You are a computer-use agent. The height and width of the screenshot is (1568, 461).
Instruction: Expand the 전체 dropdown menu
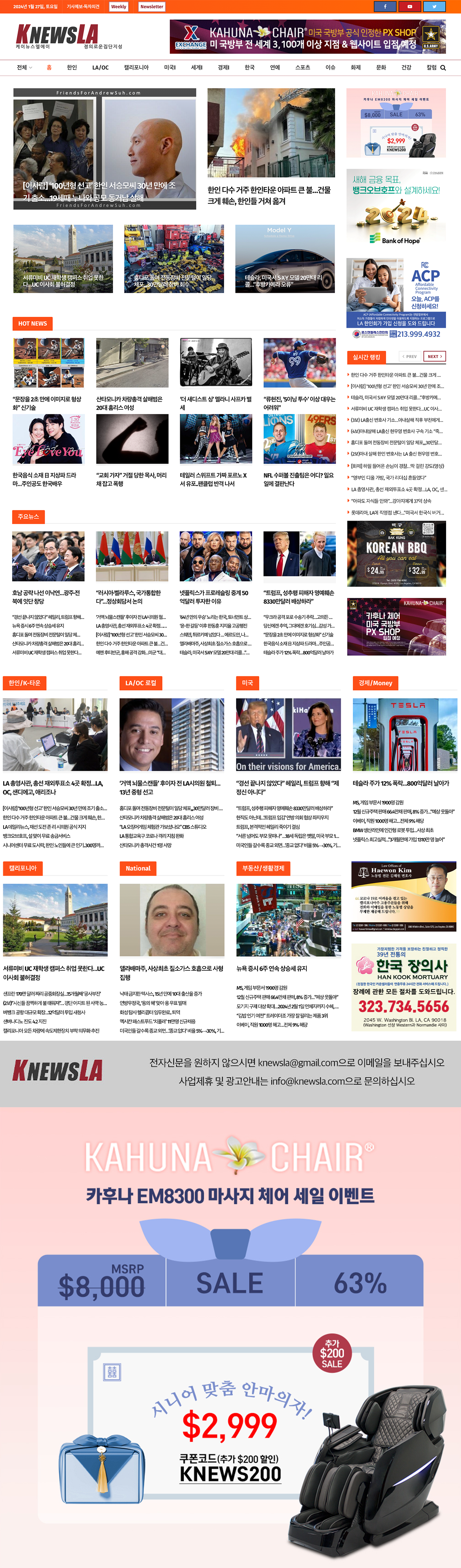tap(24, 68)
